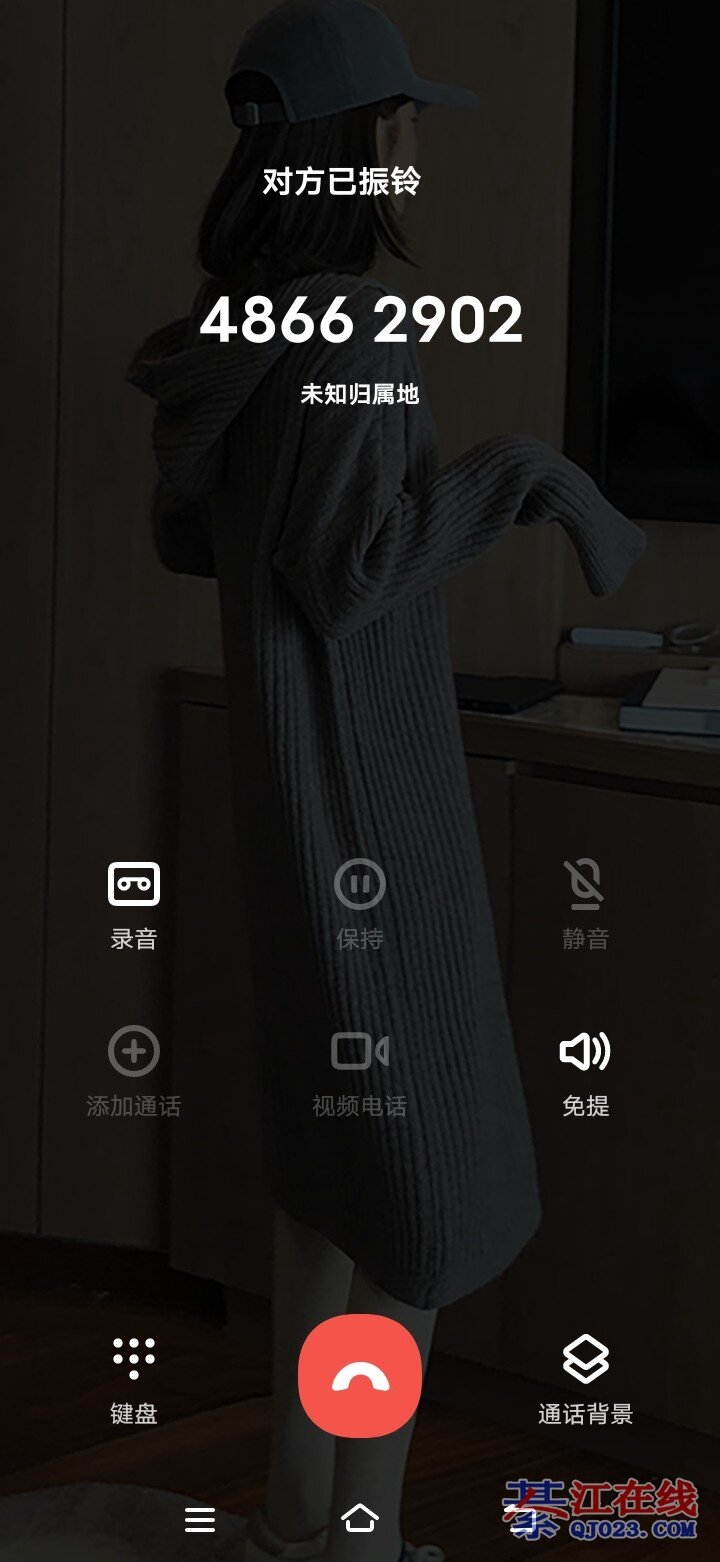Viewport: 720px width, 1562px height.
Task: Go to the home screen via the navigation bar
Action: point(360,1519)
